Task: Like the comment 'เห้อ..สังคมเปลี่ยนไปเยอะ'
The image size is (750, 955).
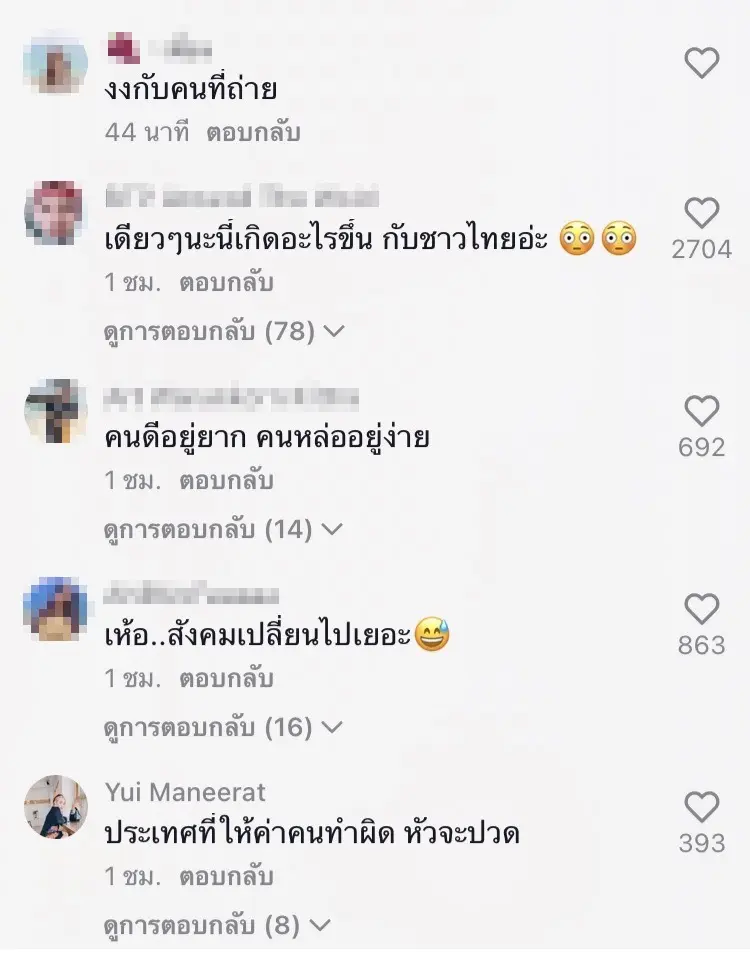Action: click(x=702, y=609)
